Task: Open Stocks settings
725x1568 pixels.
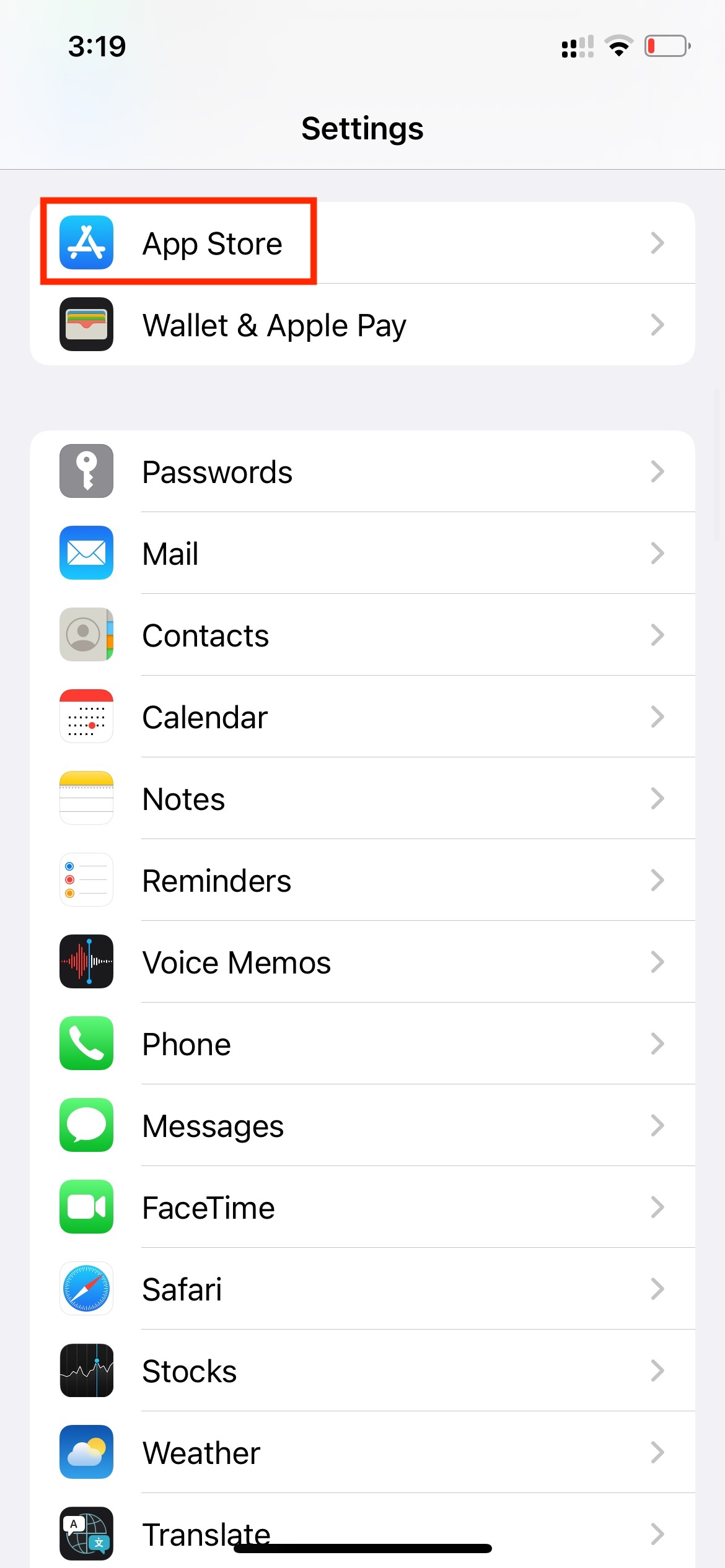Action: point(362,1370)
